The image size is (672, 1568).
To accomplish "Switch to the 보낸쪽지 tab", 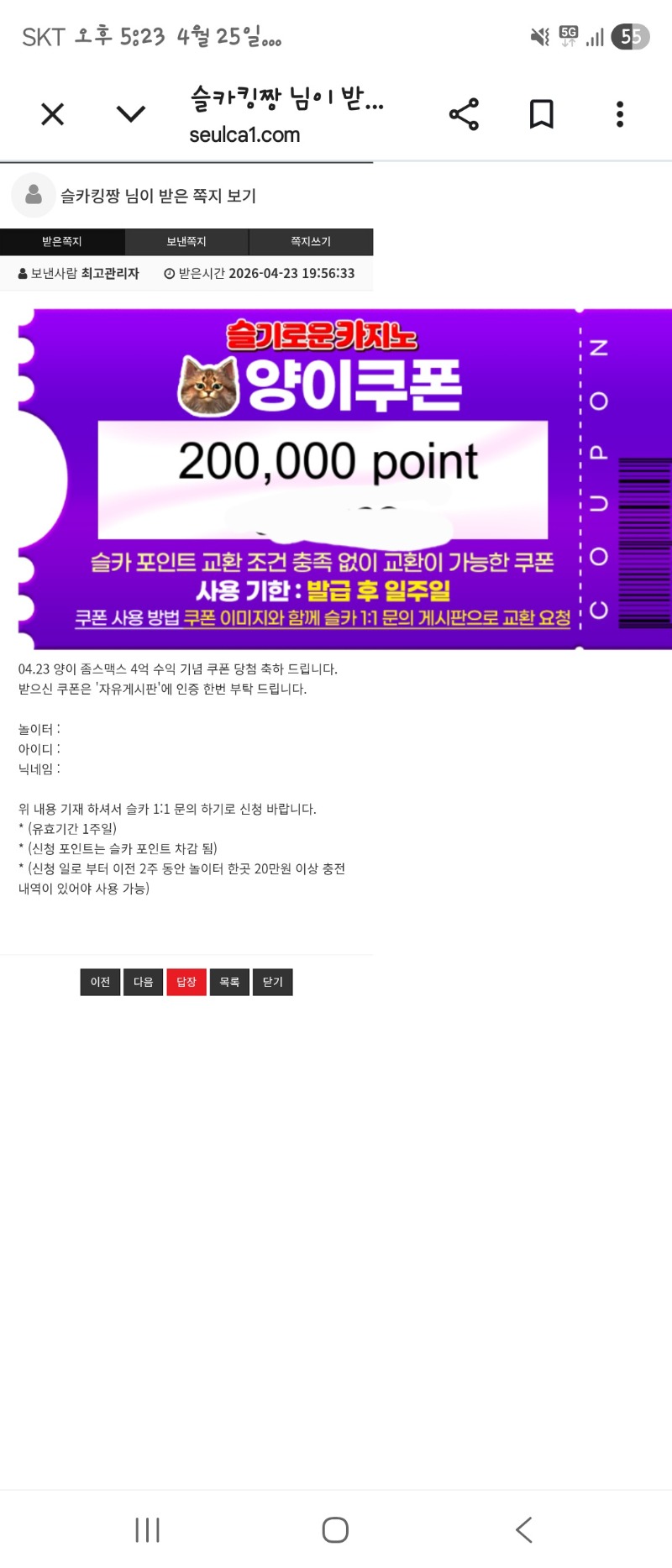I will (186, 242).
